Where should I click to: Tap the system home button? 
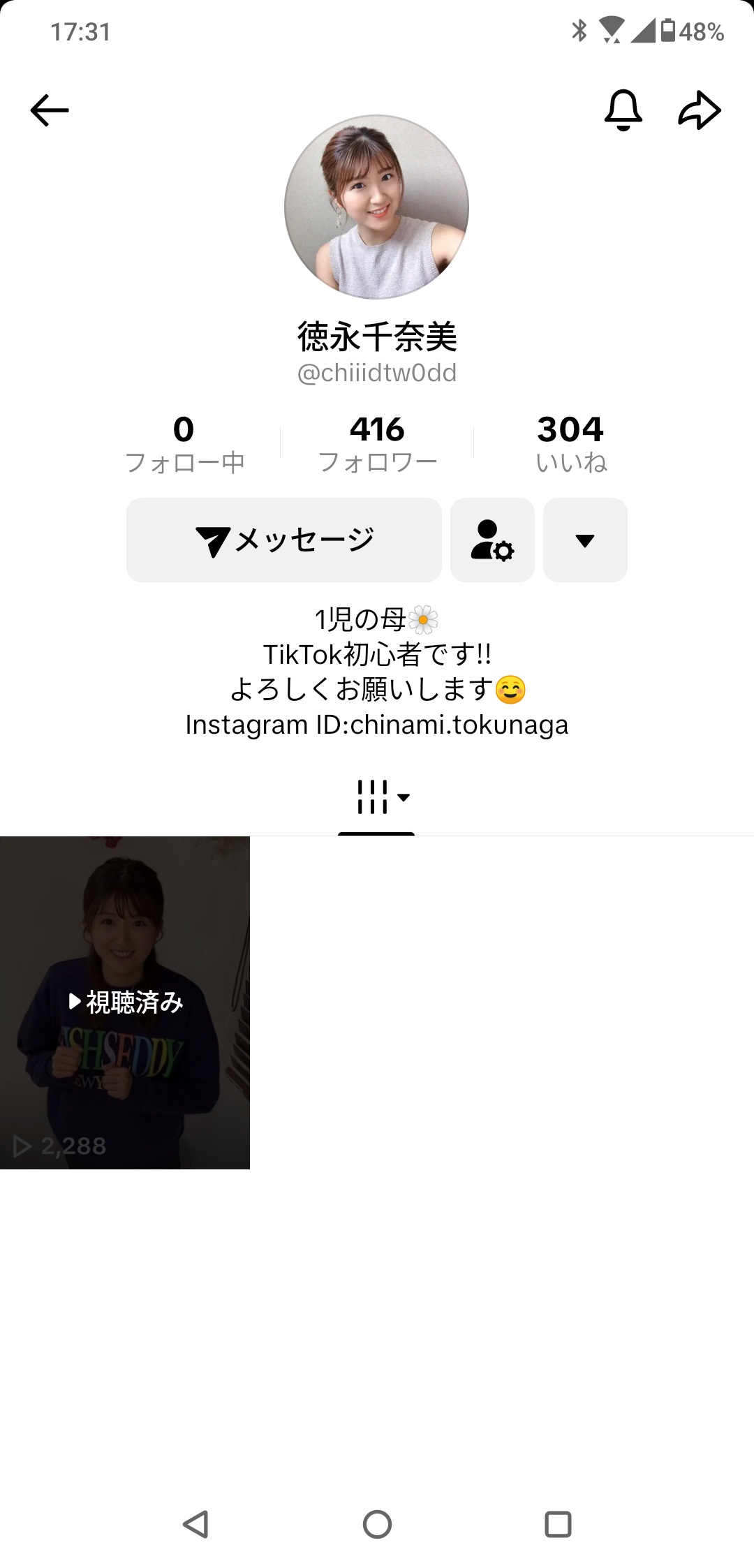point(377,1524)
